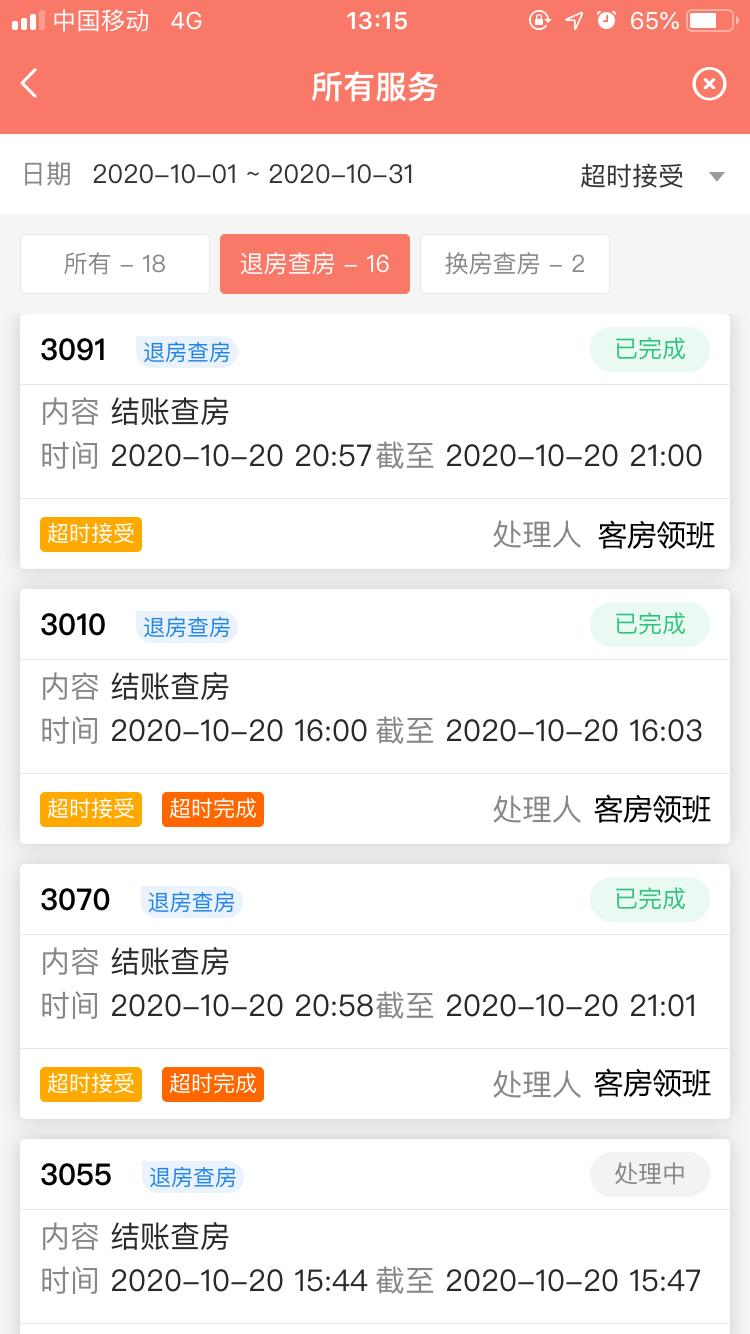Viewport: 750px width, 1334px height.
Task: Open the service card for room 3091
Action: coord(375,442)
